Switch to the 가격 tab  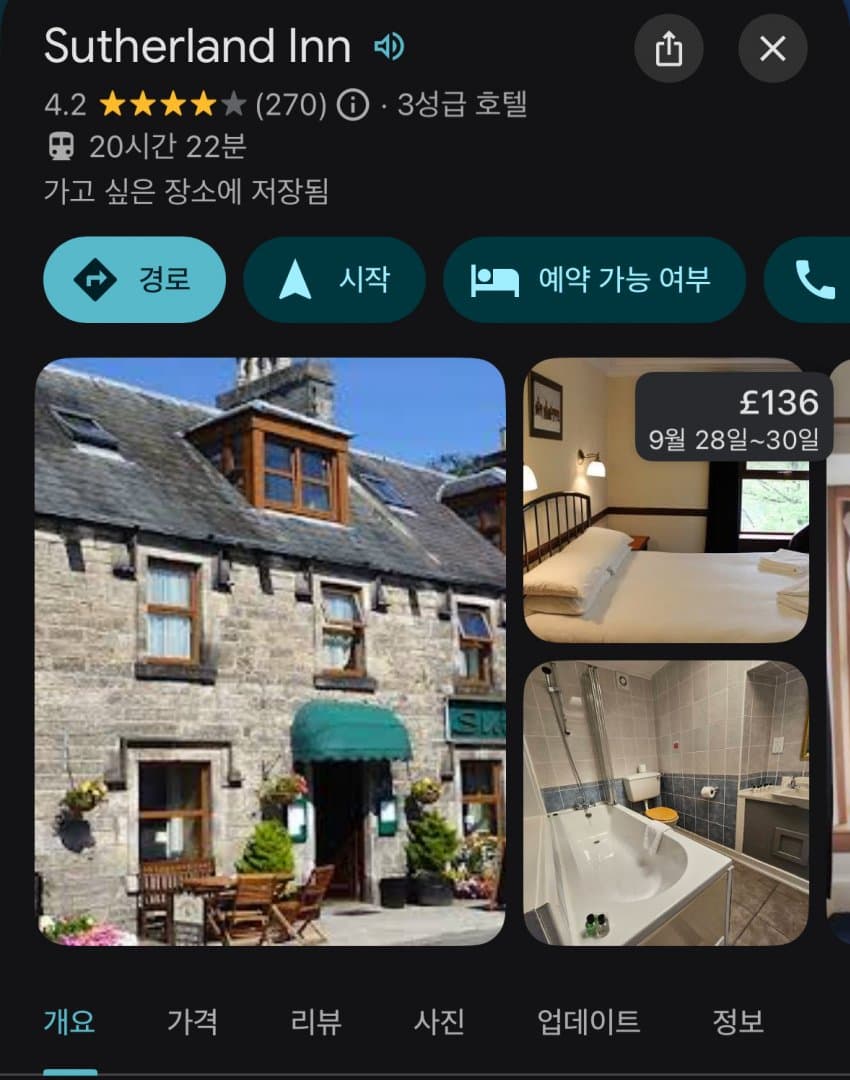192,1022
